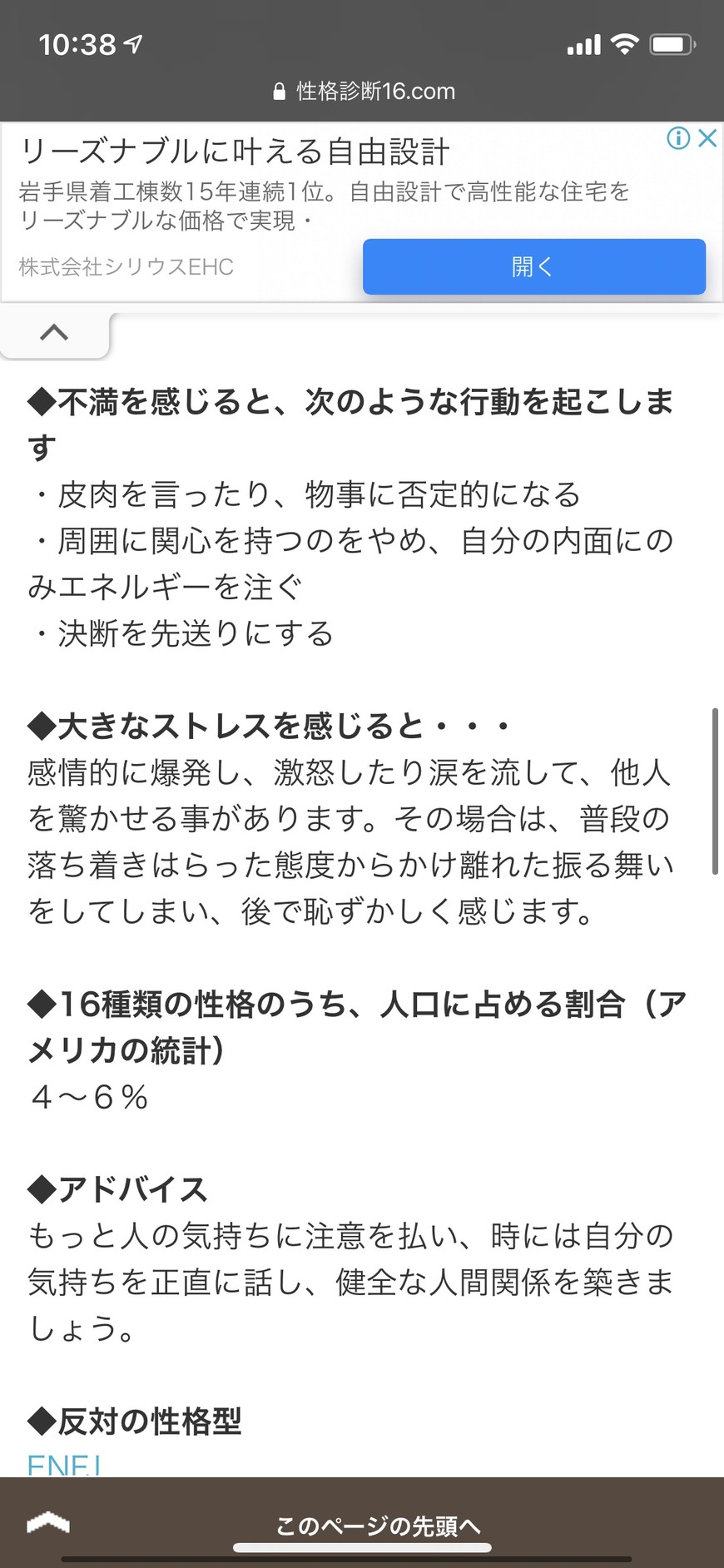Collapse the ad with the chevron tab
This screenshot has height=1568, width=724.
tap(54, 333)
